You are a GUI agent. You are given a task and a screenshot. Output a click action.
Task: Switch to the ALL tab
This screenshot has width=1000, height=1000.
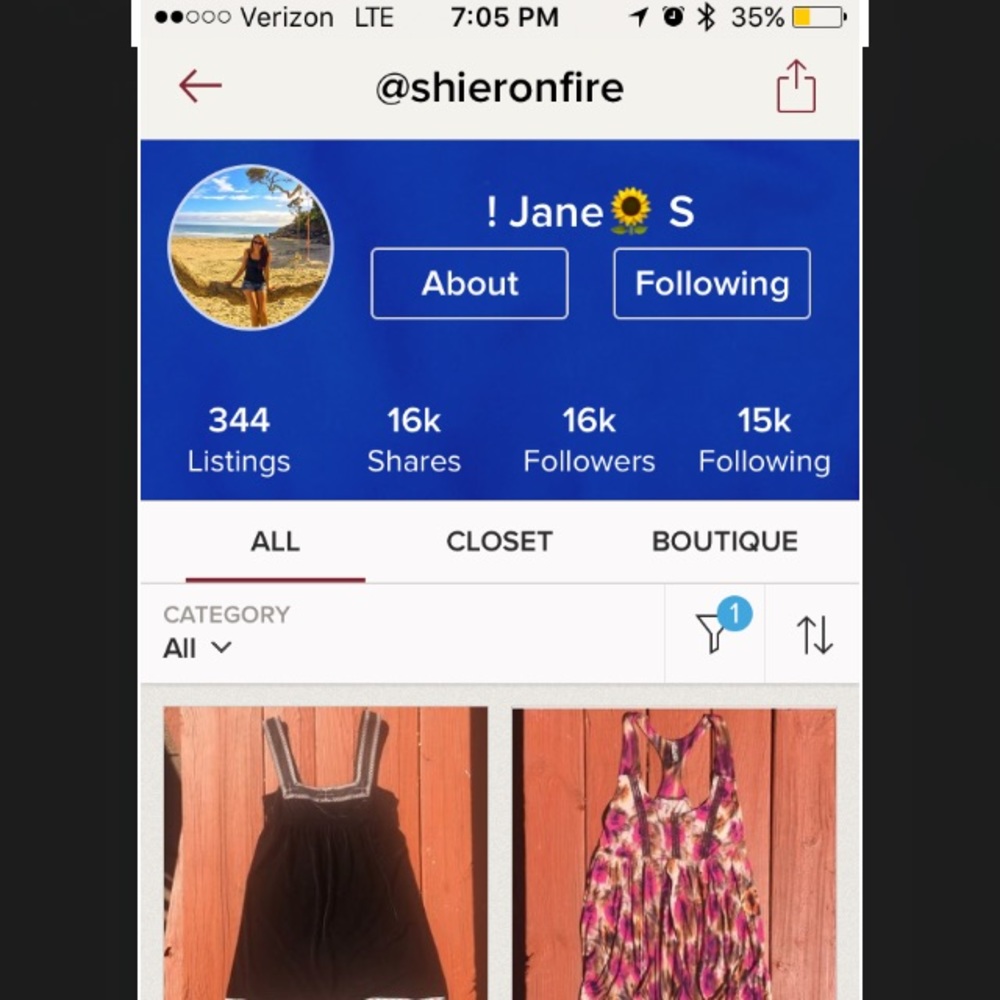click(x=275, y=542)
